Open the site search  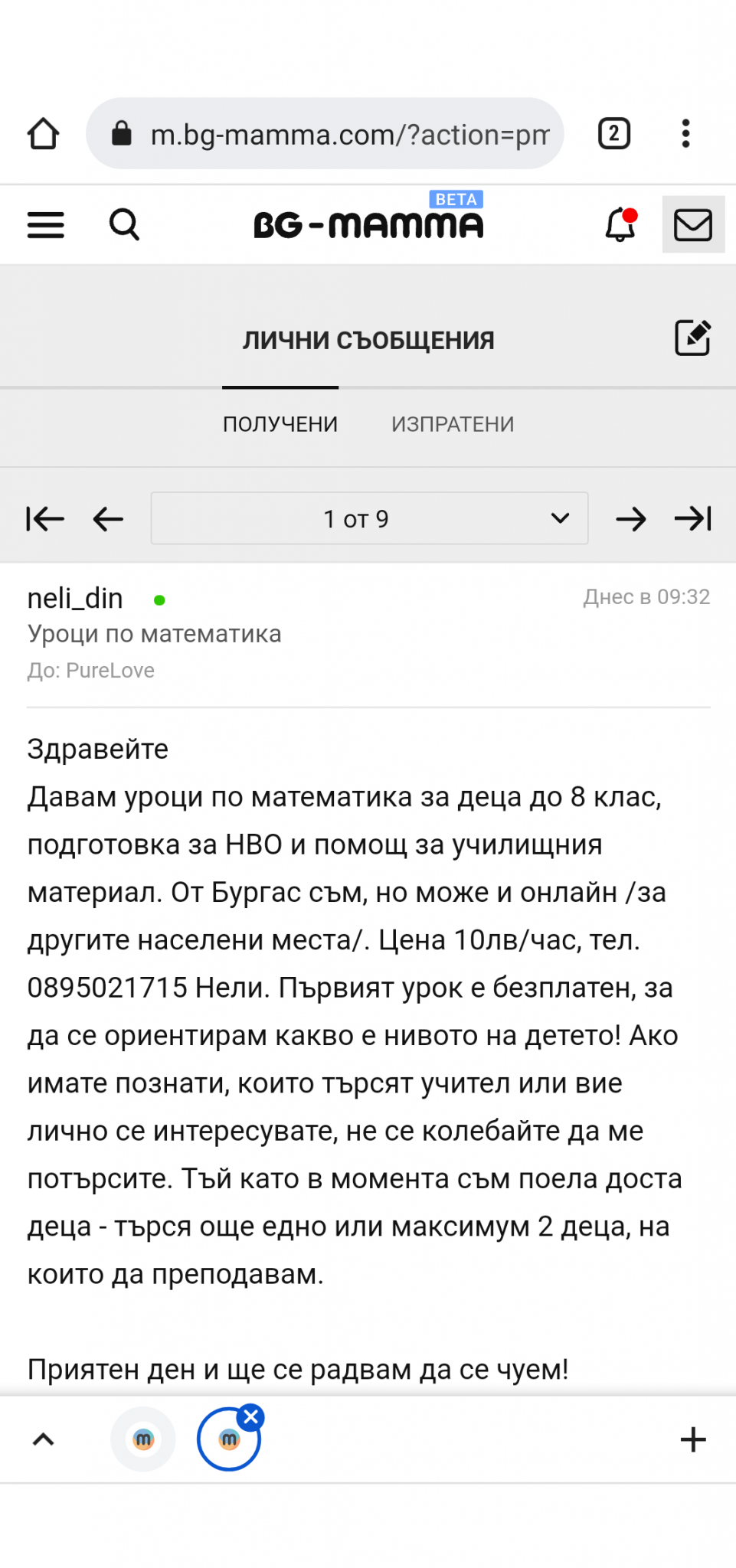pos(124,225)
